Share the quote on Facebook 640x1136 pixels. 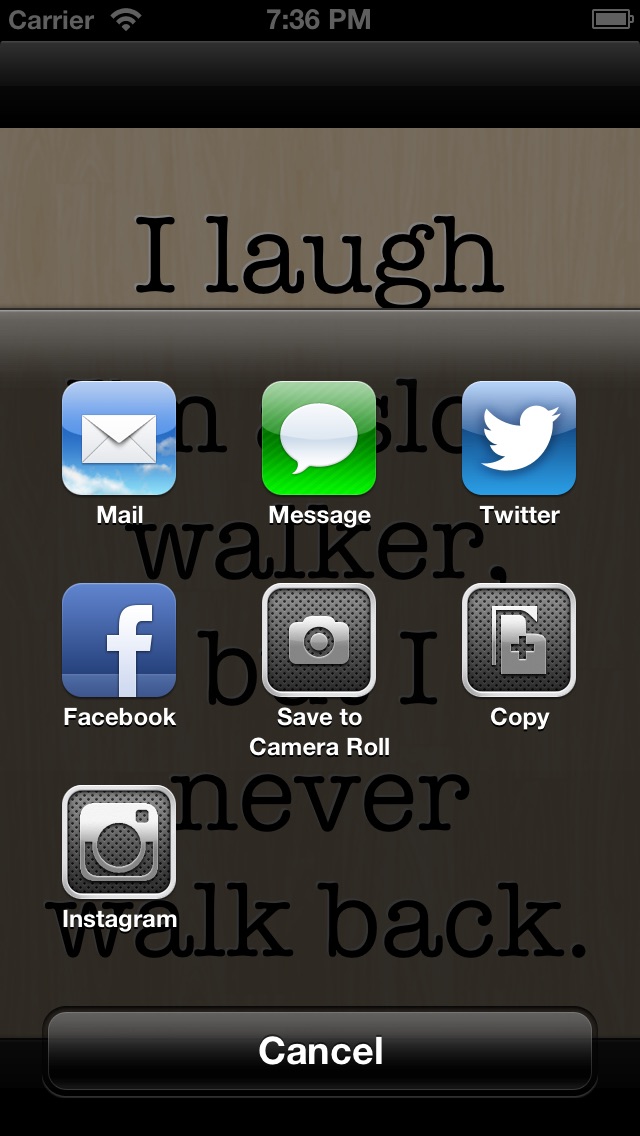[119, 641]
